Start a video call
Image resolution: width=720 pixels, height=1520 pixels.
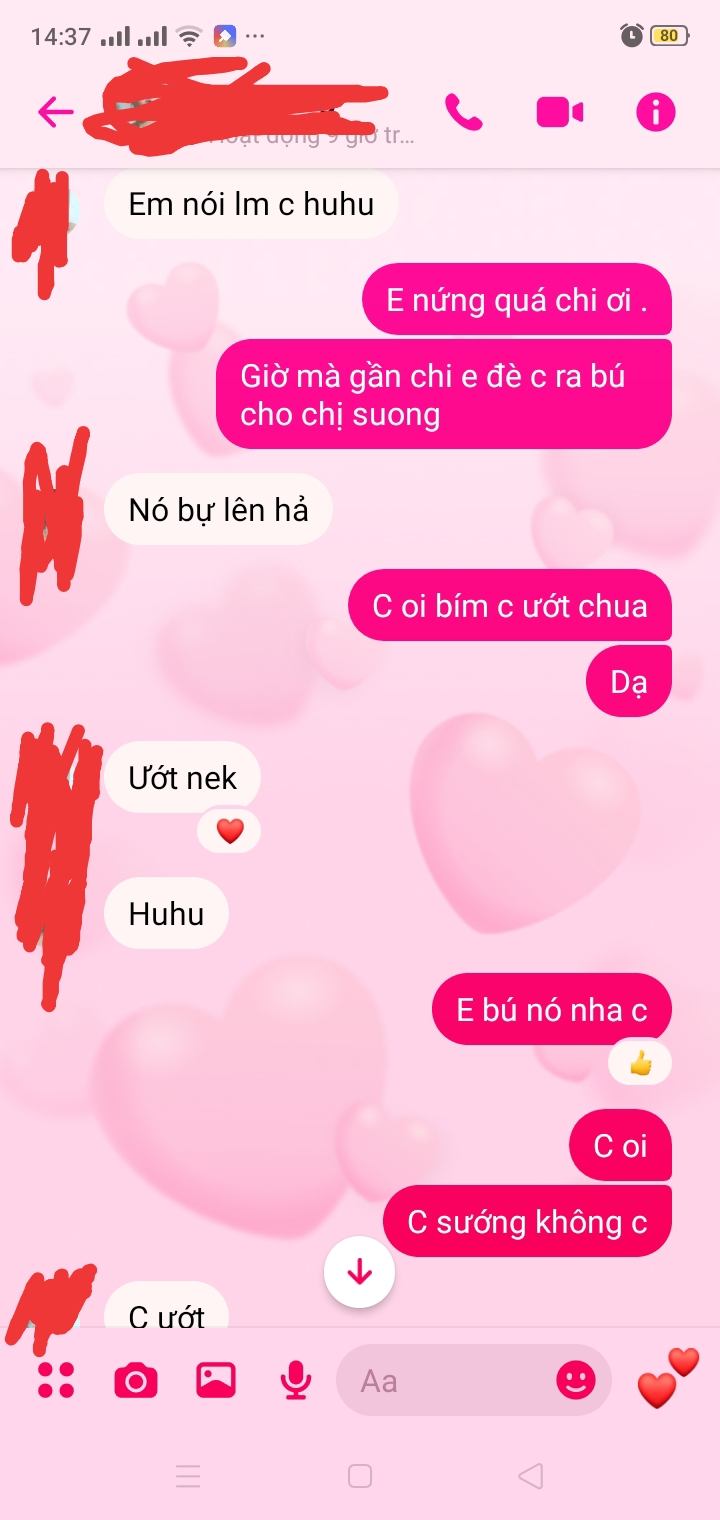(560, 112)
